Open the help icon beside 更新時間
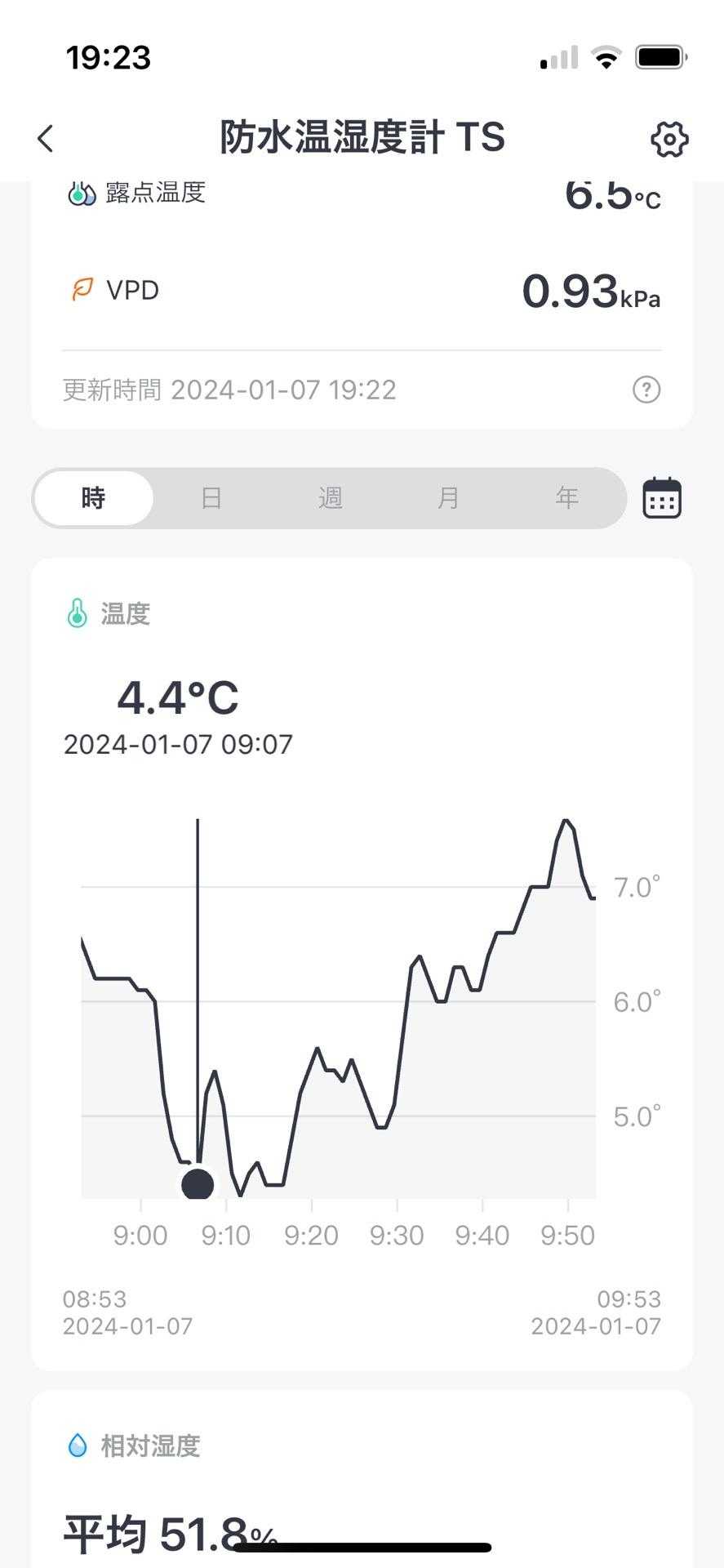Viewport: 724px width, 1568px height. tap(646, 390)
